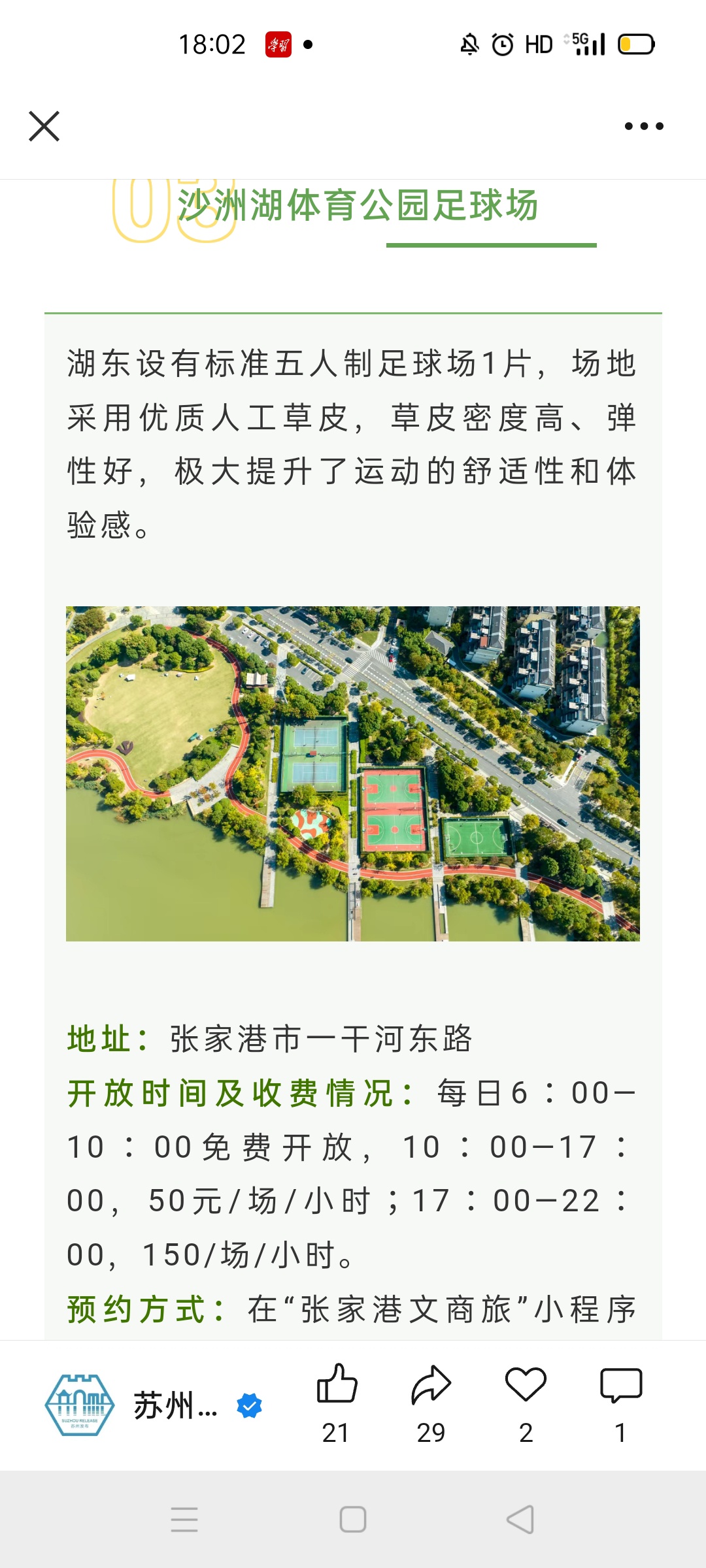Favorite the article with the heart icon

(x=526, y=1384)
